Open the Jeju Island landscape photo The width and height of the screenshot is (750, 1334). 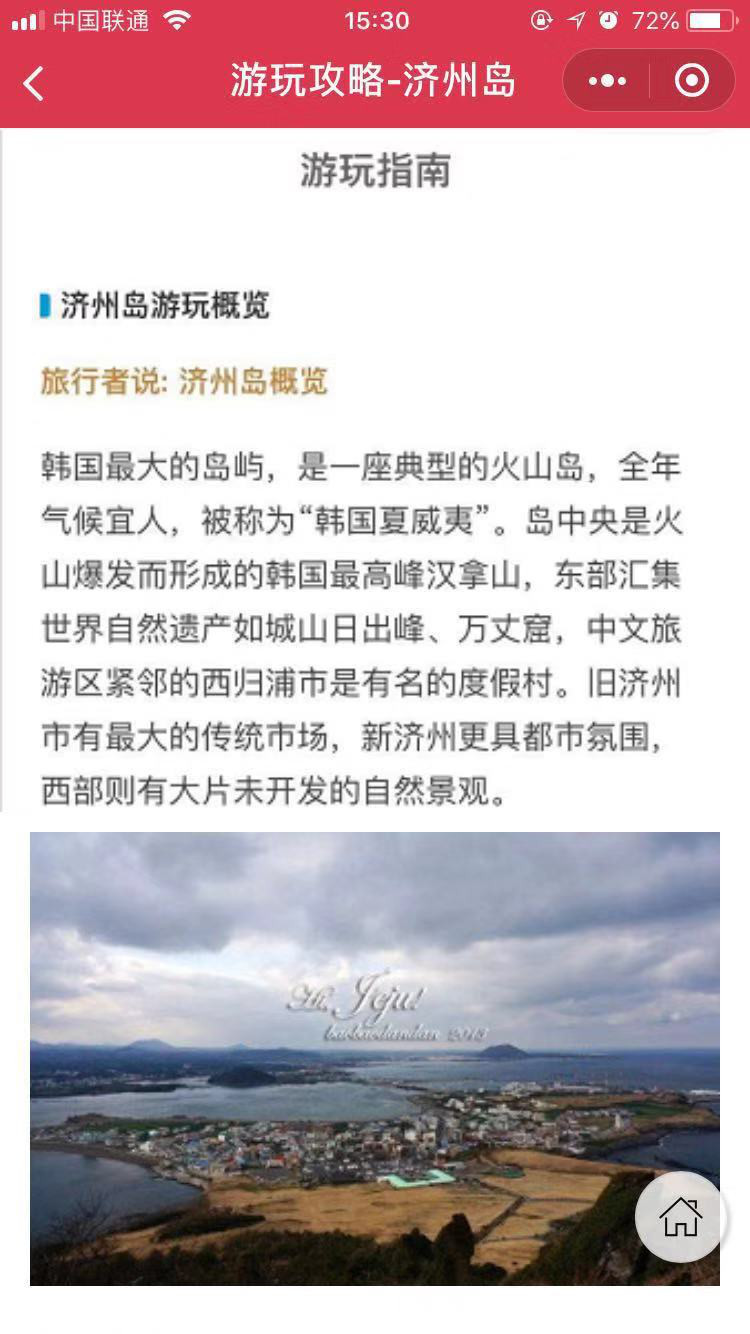[x=374, y=1058]
